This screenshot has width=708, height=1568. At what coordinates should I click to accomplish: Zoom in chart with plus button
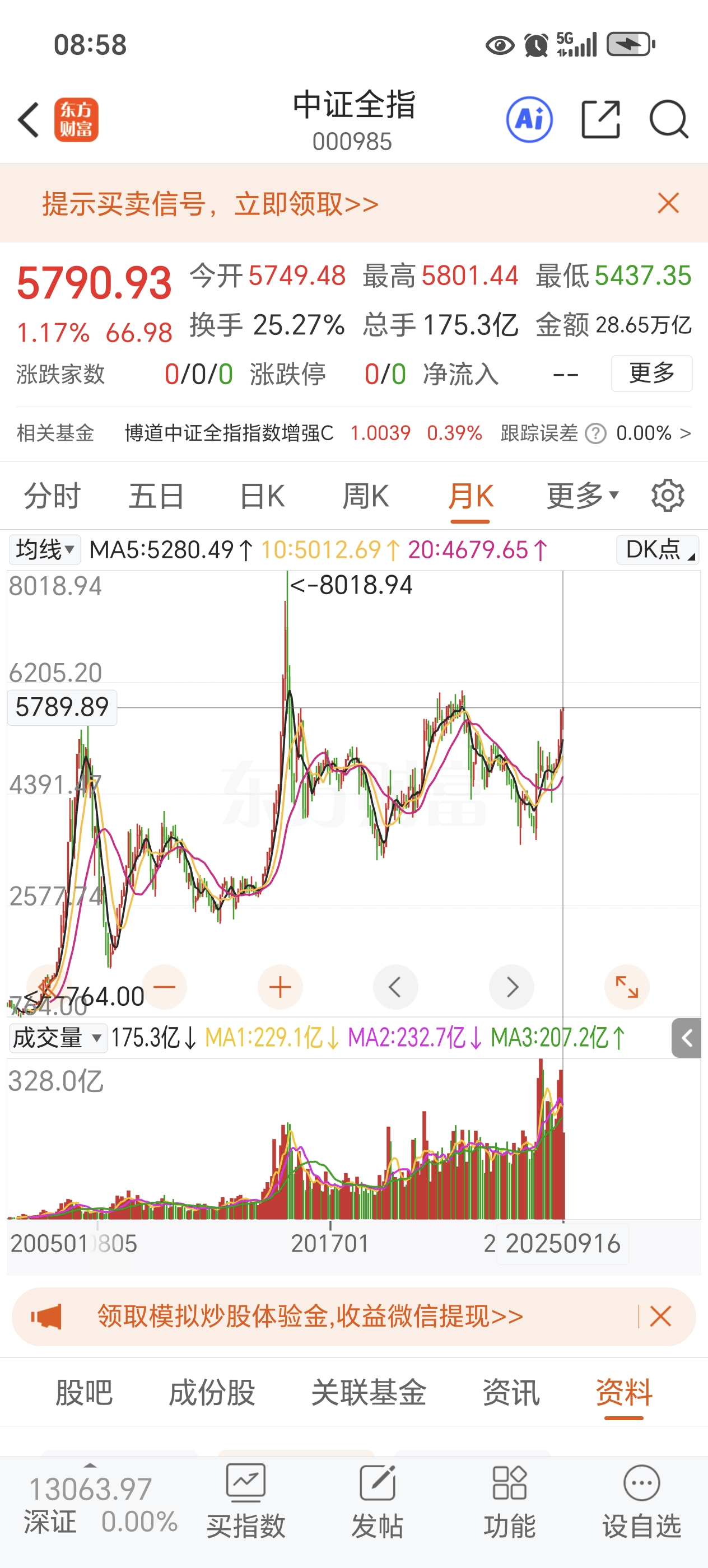click(x=280, y=987)
